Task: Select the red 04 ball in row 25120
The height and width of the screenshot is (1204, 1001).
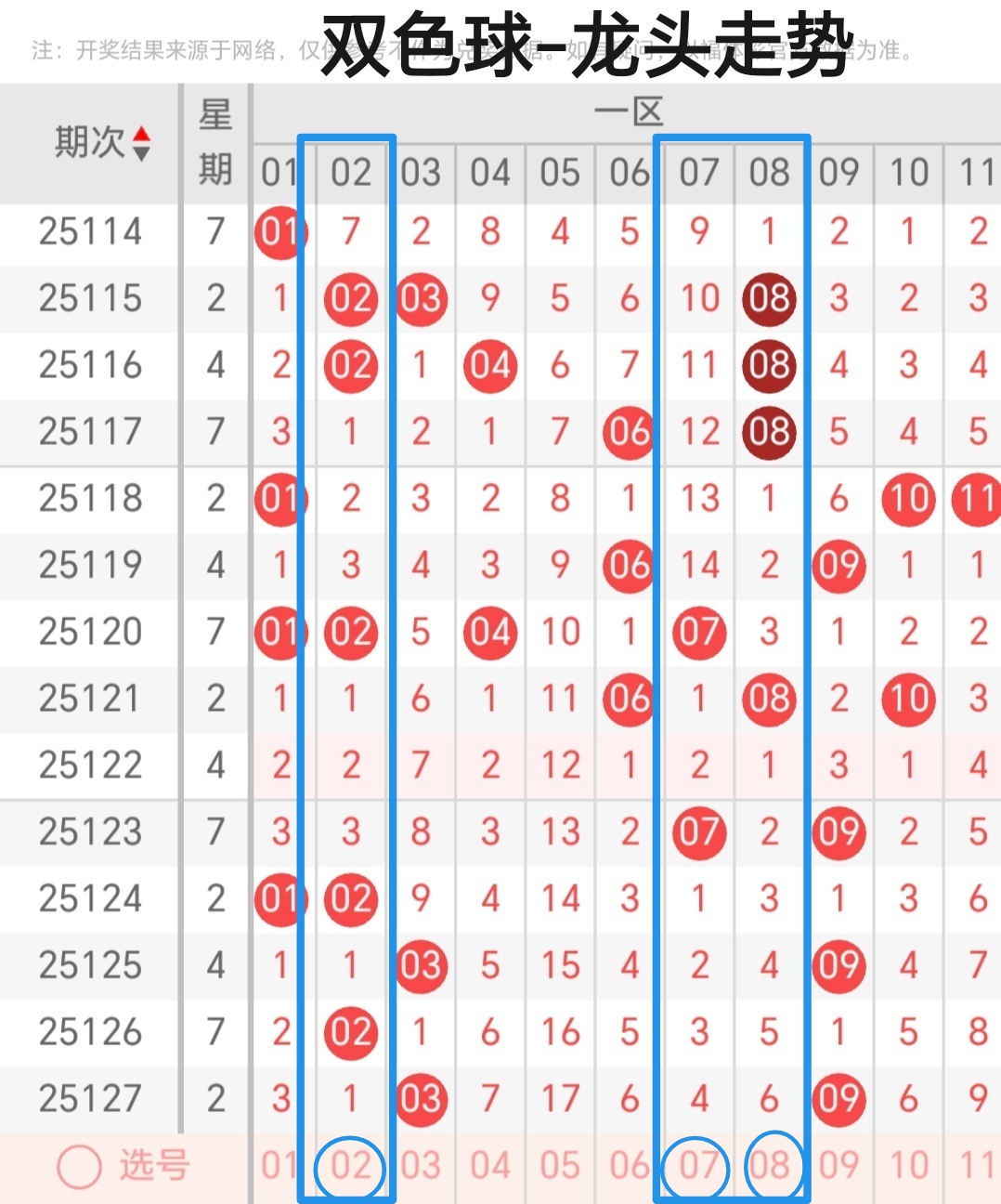Action: pos(489,632)
